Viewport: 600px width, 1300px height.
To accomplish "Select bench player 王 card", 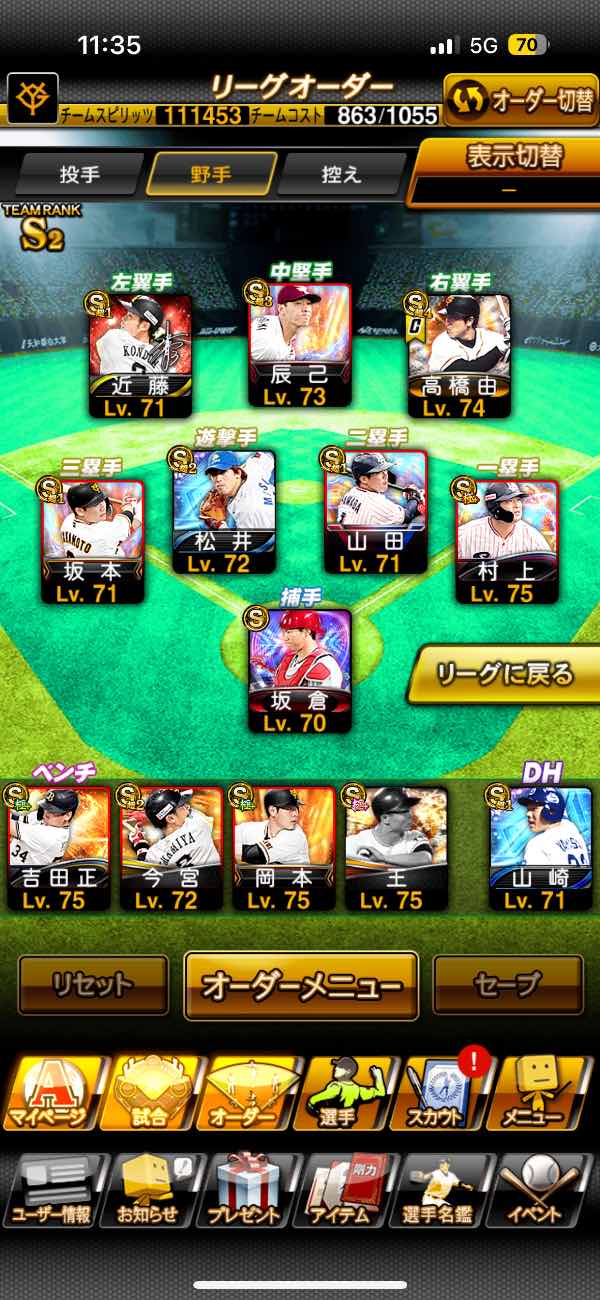I will pyautogui.click(x=396, y=848).
